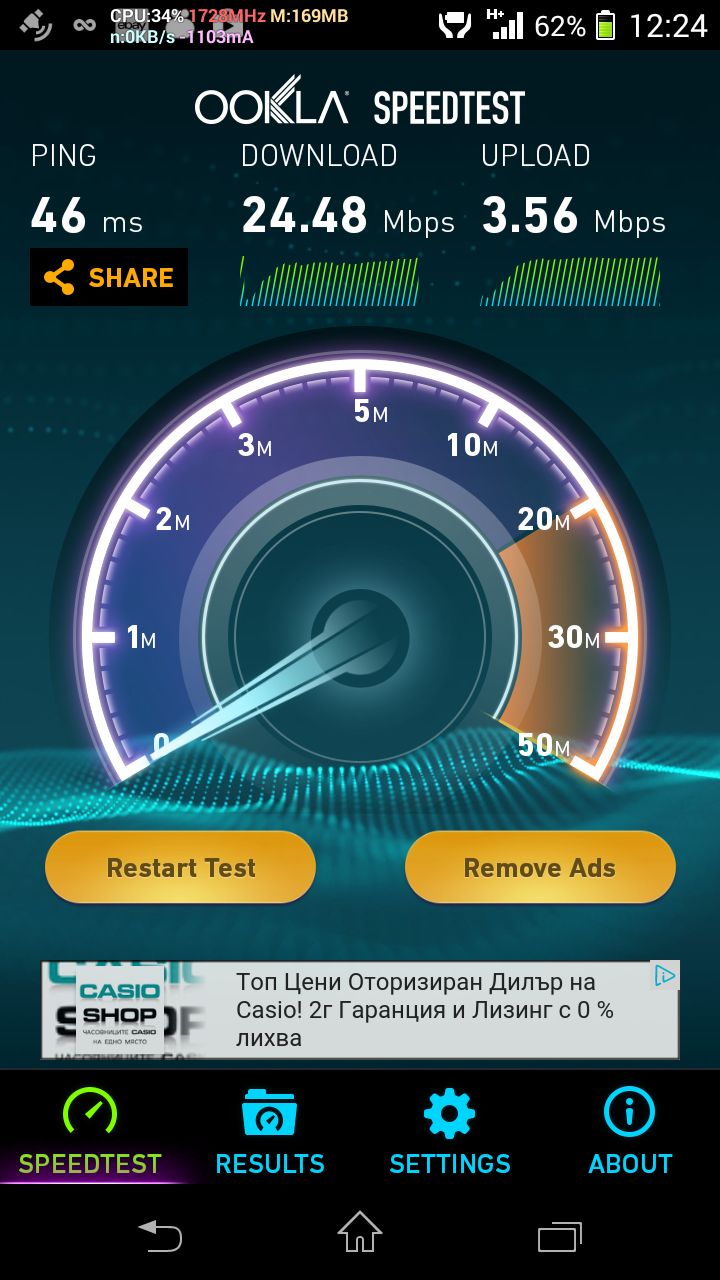The height and width of the screenshot is (1280, 720).
Task: Go back using the system back button
Action: point(160,1236)
